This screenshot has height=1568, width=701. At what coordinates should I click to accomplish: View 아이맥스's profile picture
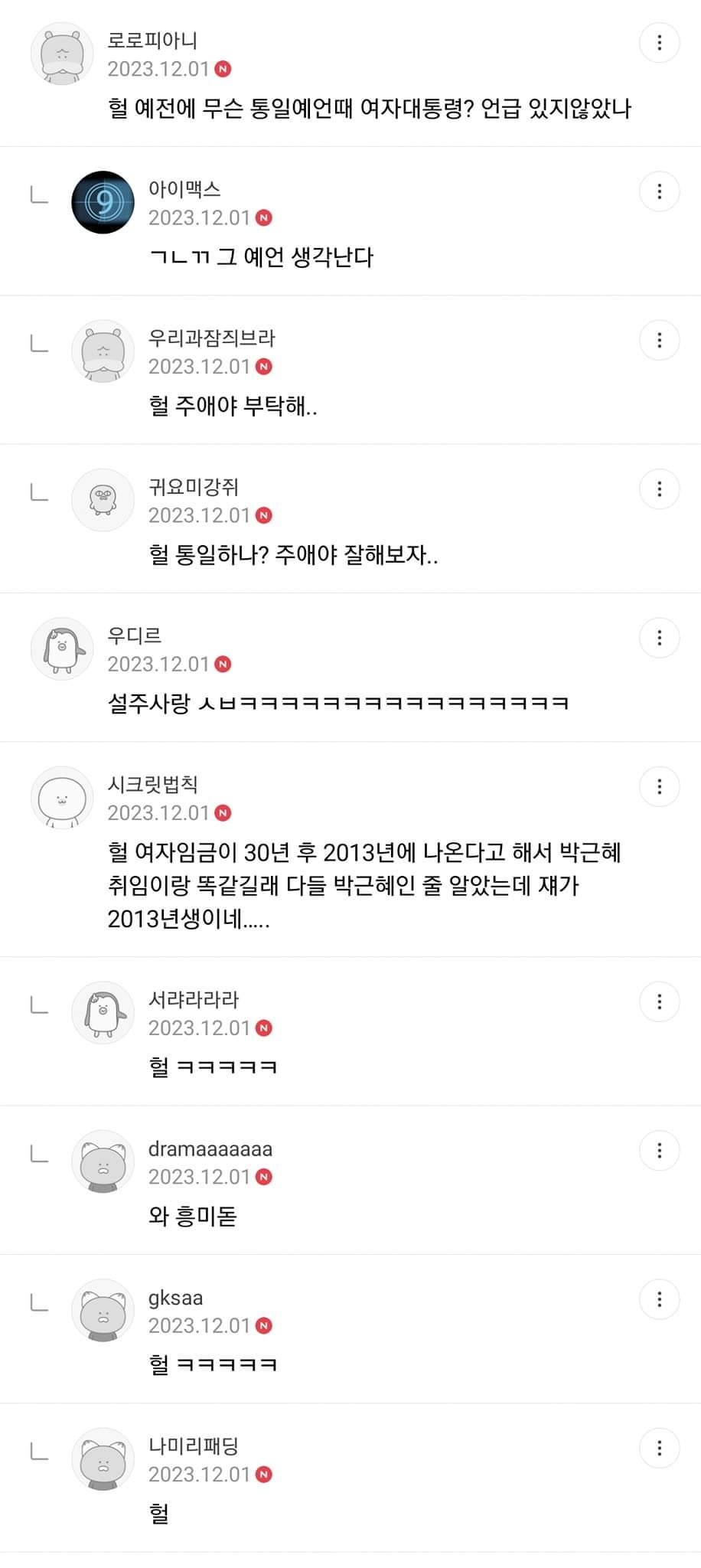tap(103, 202)
